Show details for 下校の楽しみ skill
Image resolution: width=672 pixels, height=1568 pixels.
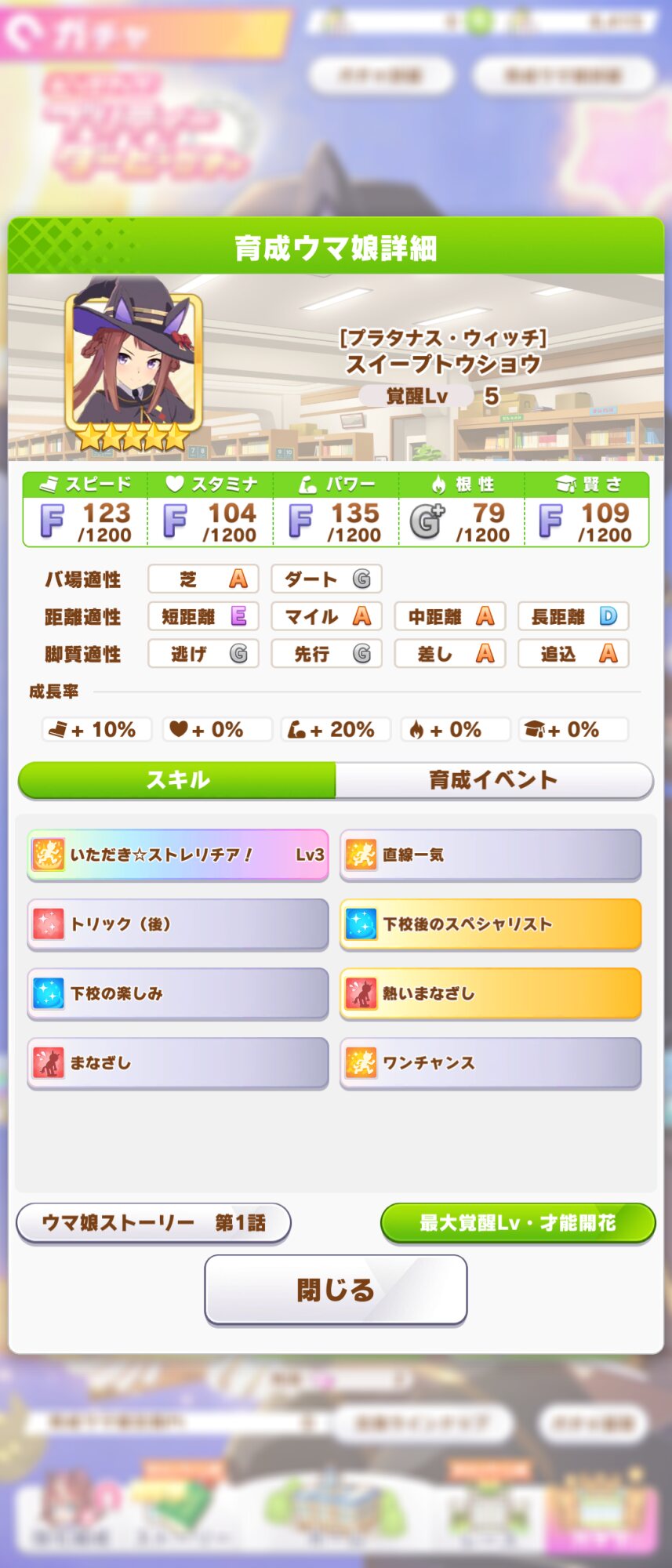pos(178,993)
